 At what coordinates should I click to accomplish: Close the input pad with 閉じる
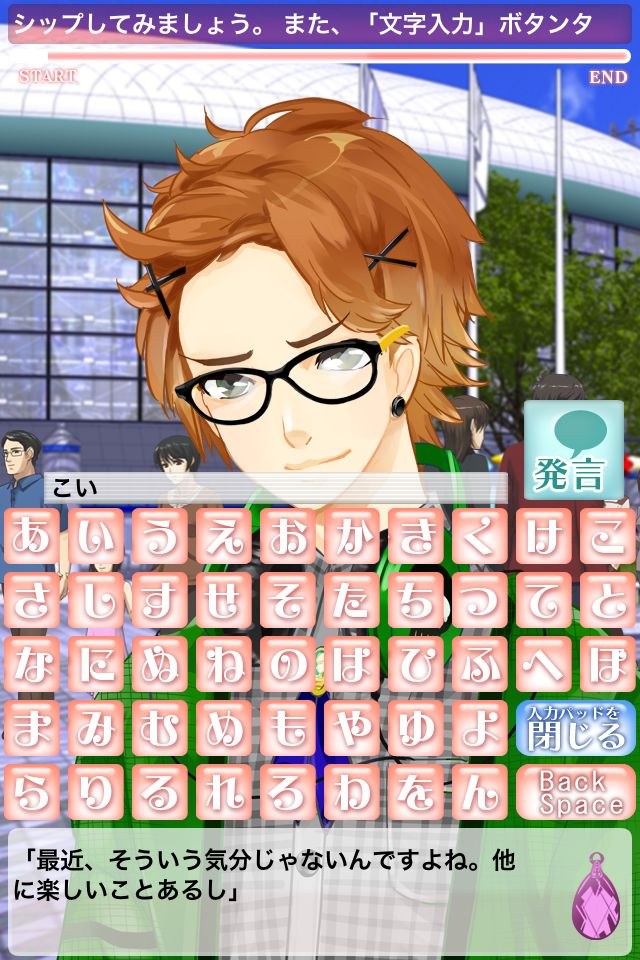(576, 727)
